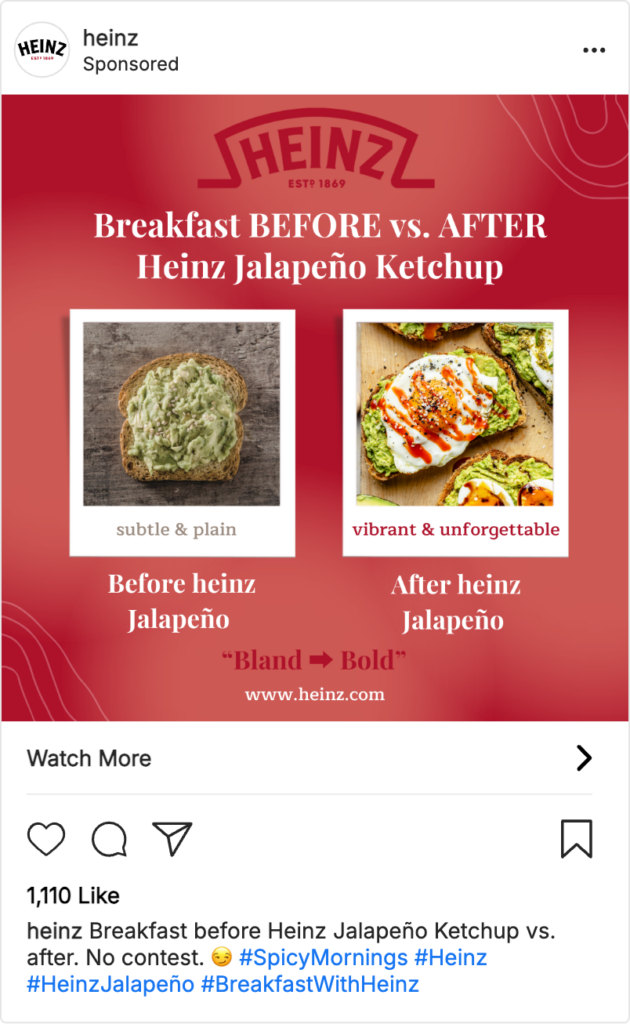Open the #Heinz hashtag

[450, 958]
